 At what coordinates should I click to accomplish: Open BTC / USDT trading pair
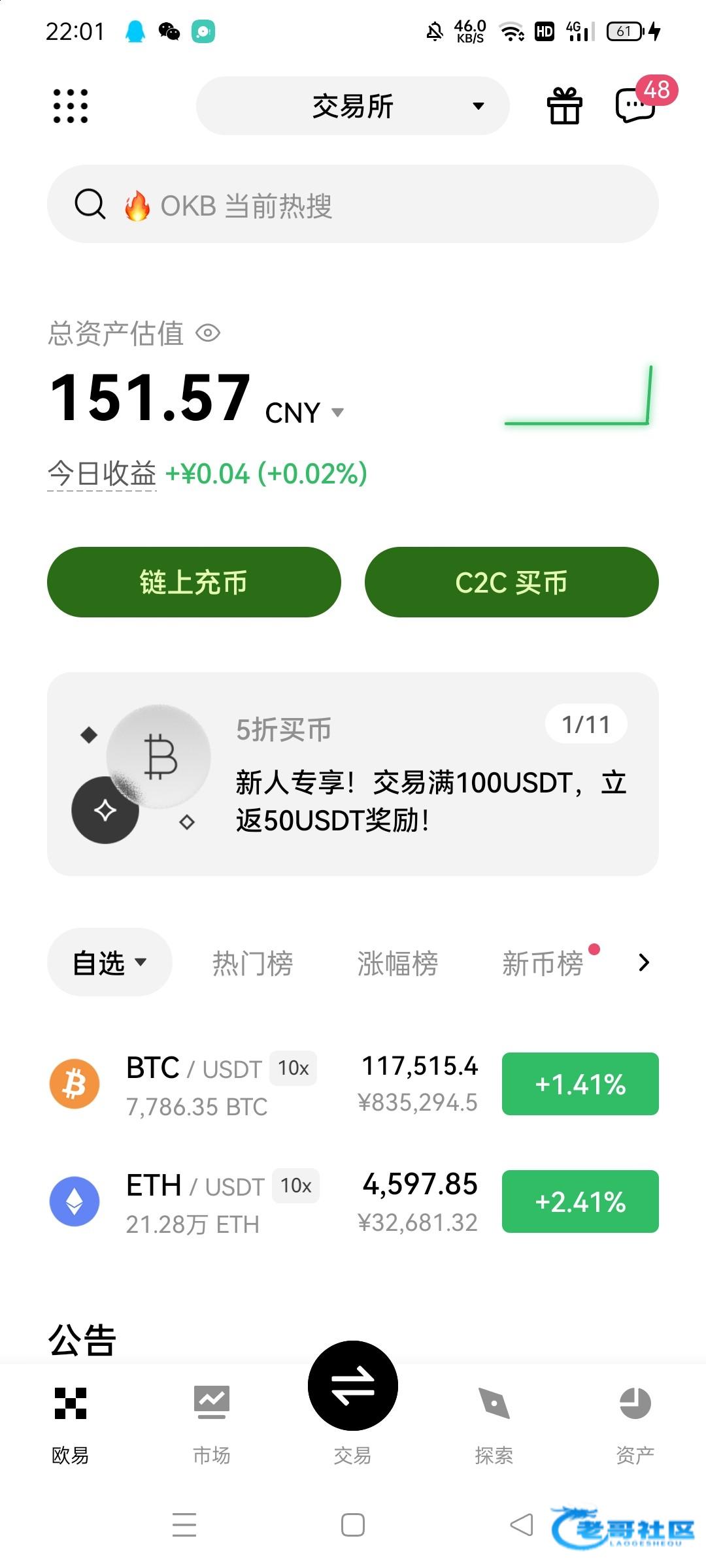pos(261,1084)
